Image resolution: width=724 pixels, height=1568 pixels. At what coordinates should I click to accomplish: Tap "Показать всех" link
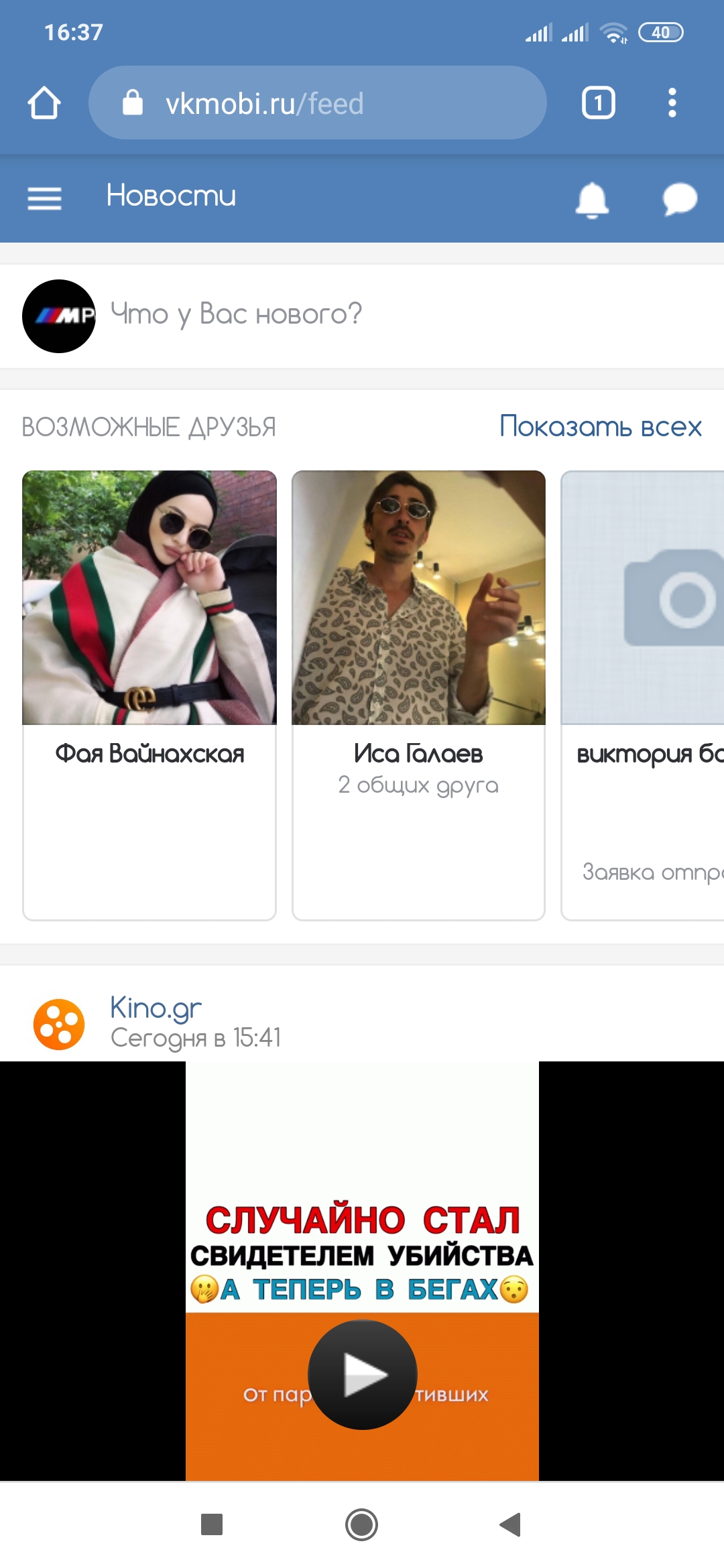click(x=600, y=426)
